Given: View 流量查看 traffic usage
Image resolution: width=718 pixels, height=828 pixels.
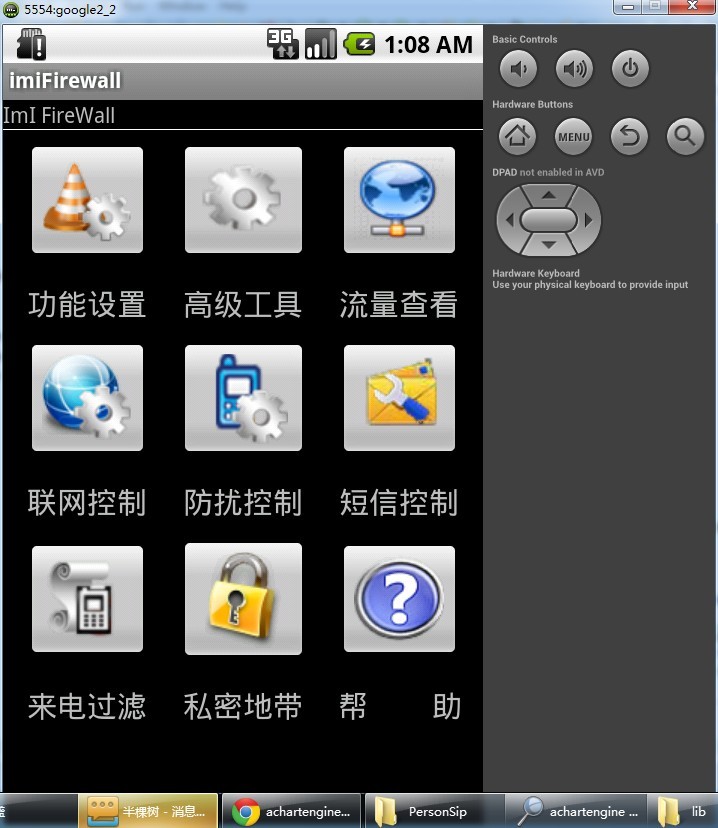Looking at the screenshot, I should [399, 200].
